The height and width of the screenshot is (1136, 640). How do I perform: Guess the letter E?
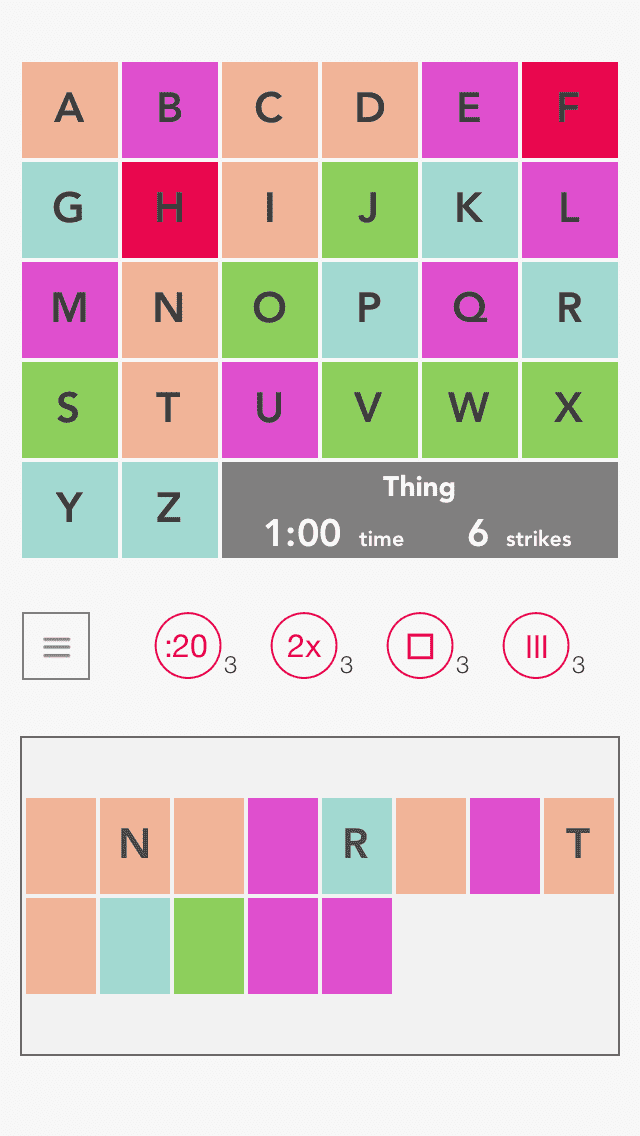(469, 109)
